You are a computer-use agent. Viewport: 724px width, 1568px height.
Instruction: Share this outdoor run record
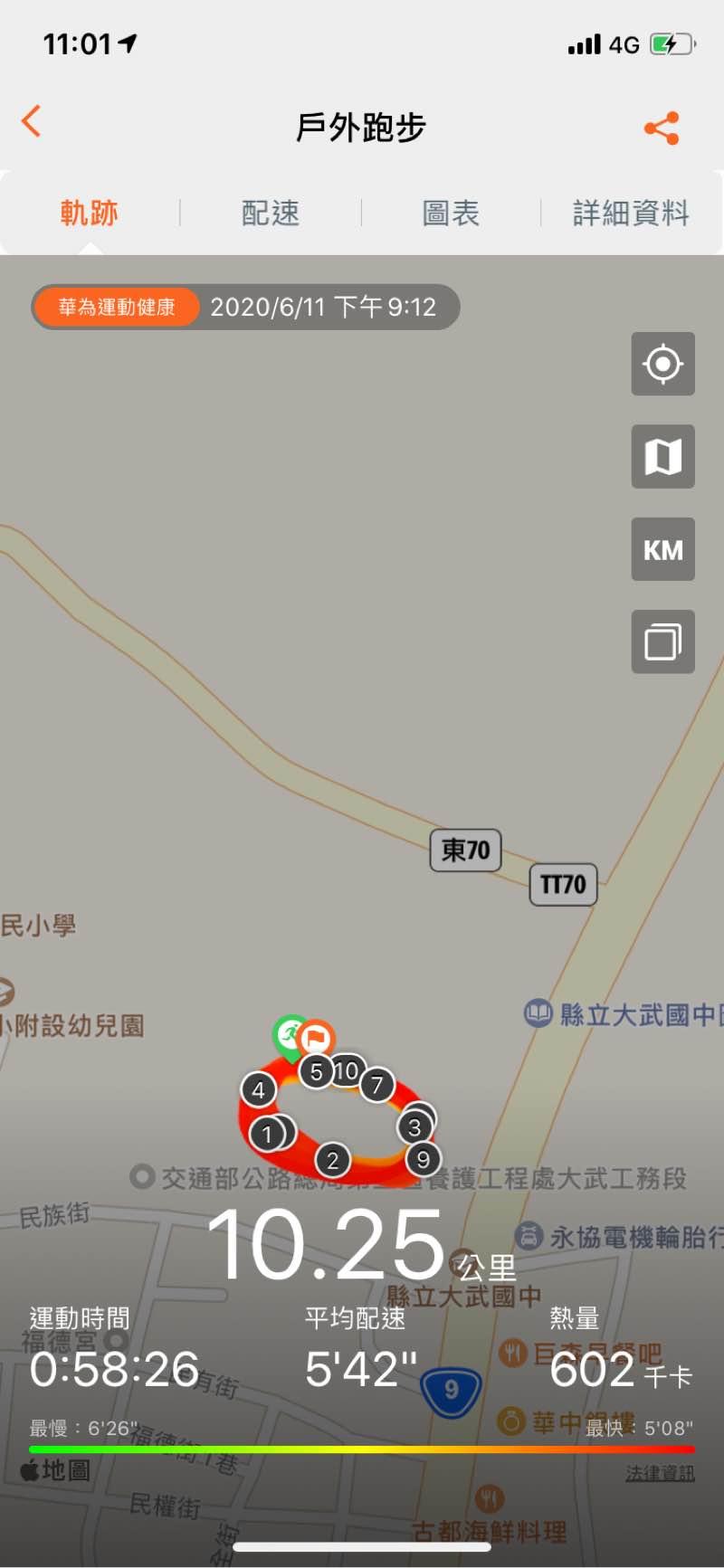pos(662,128)
